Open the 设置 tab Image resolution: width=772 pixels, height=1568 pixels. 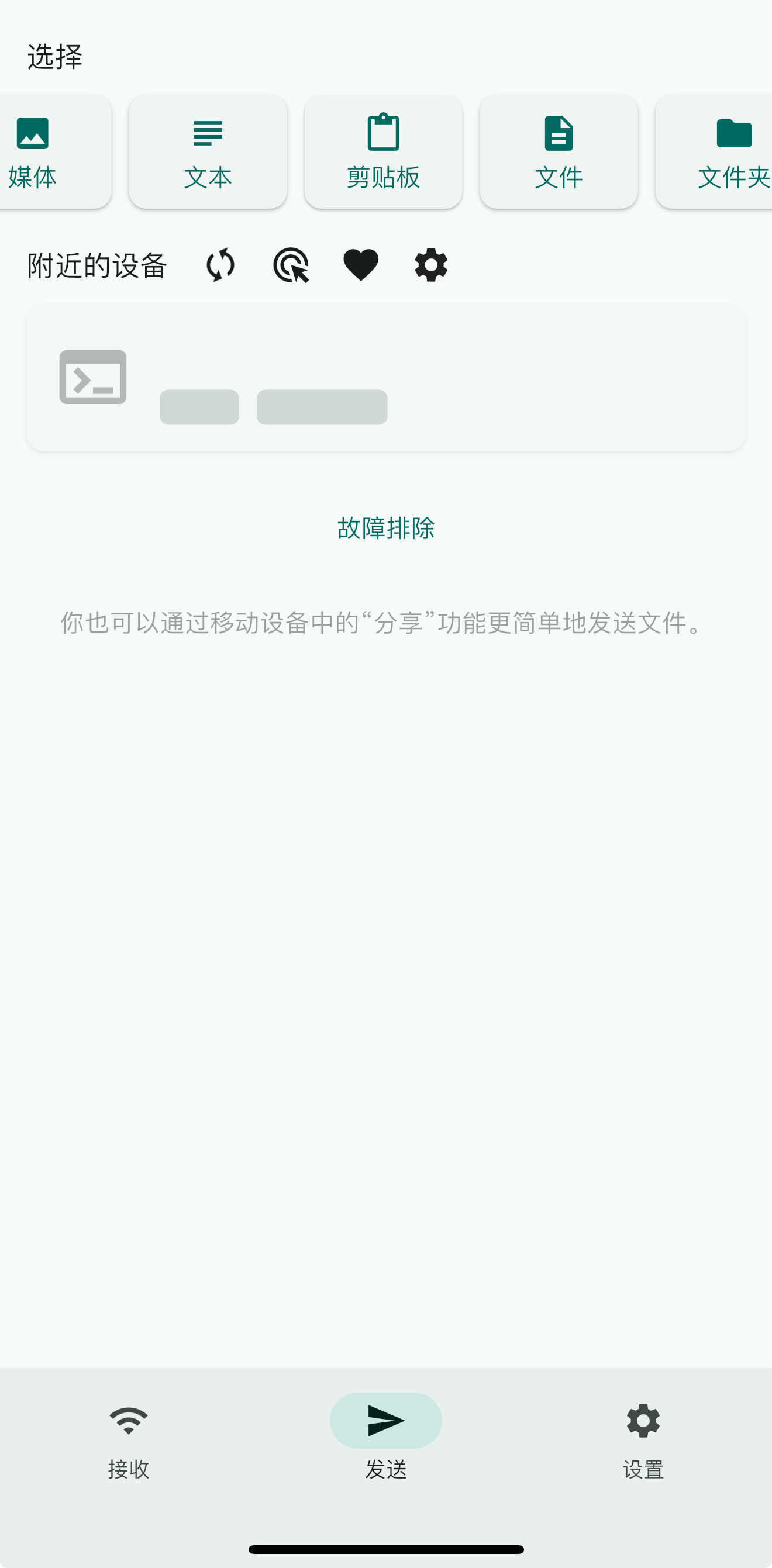coord(643,1441)
